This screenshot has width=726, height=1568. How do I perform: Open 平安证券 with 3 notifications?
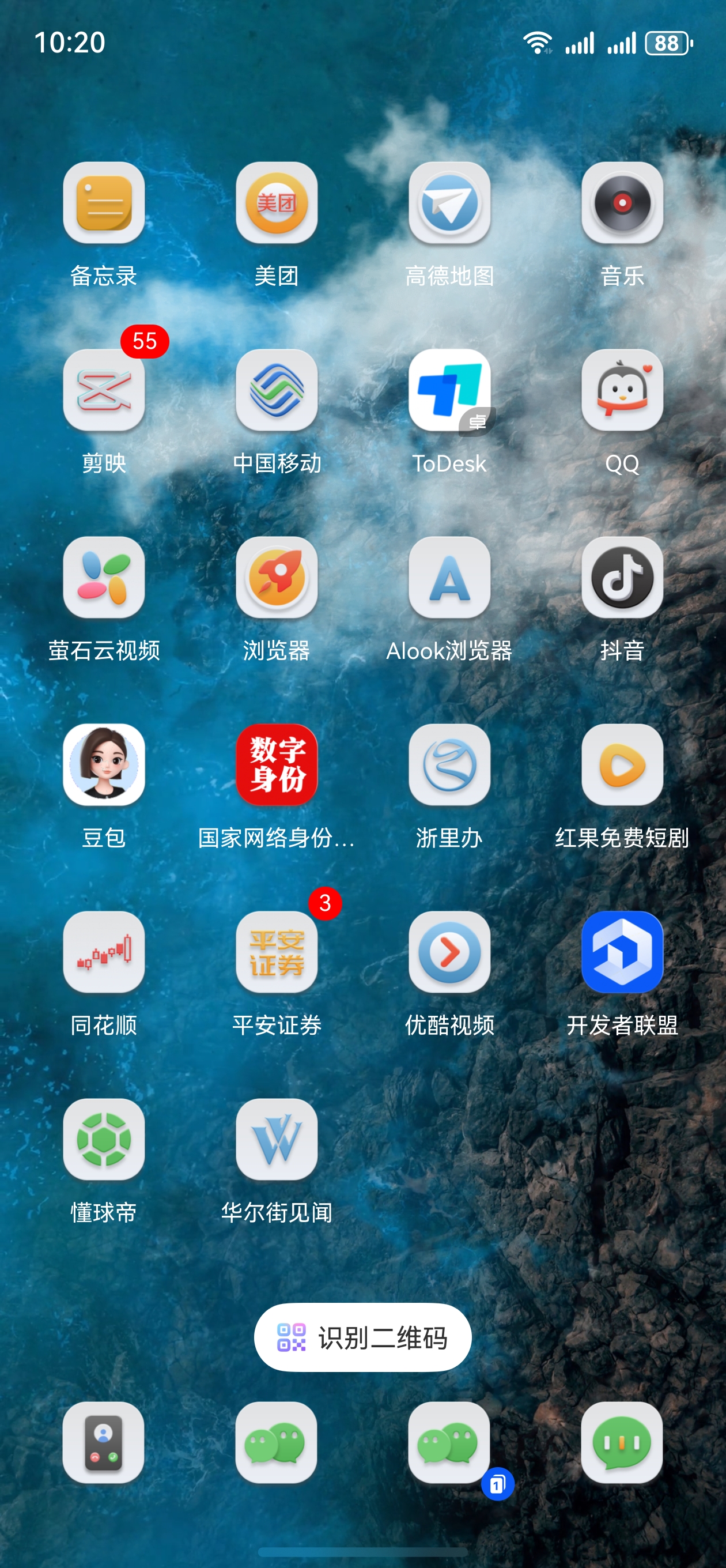(276, 952)
